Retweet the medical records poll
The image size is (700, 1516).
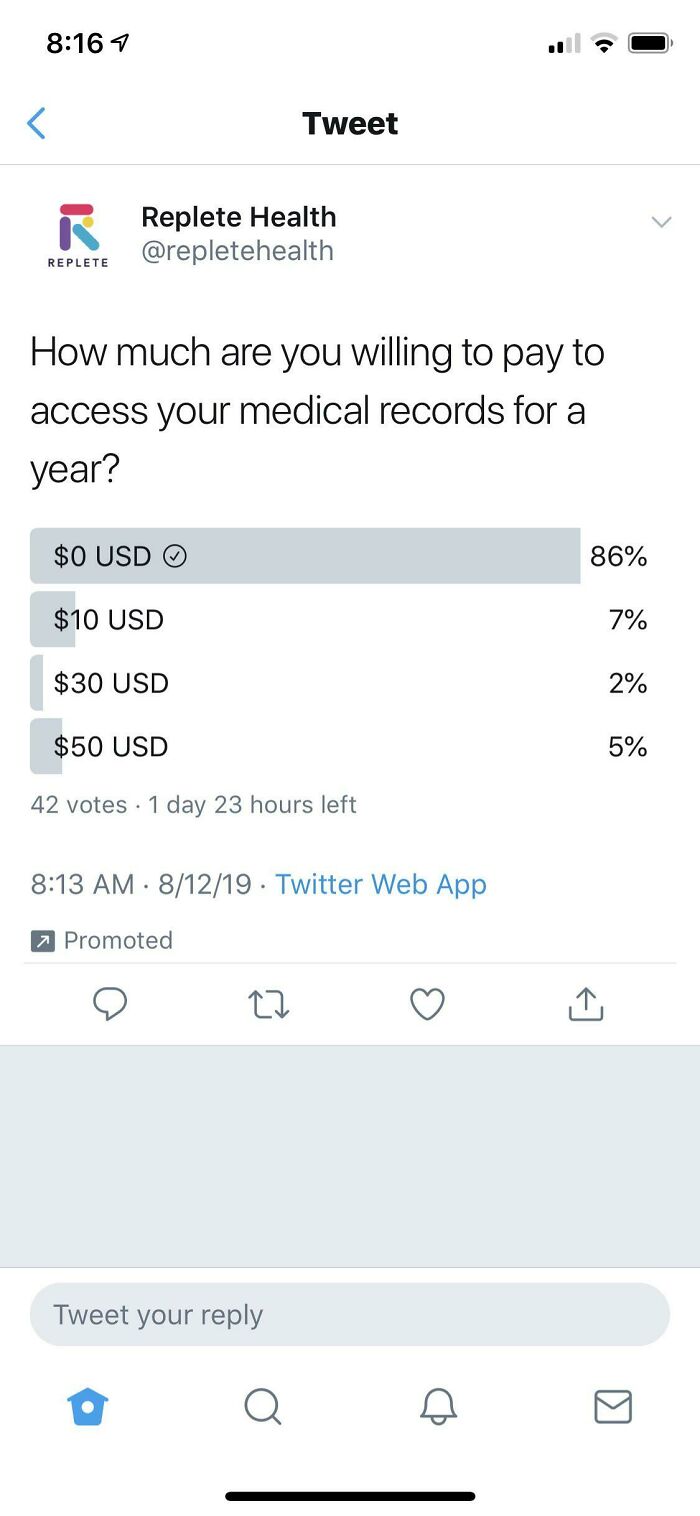coord(268,1004)
